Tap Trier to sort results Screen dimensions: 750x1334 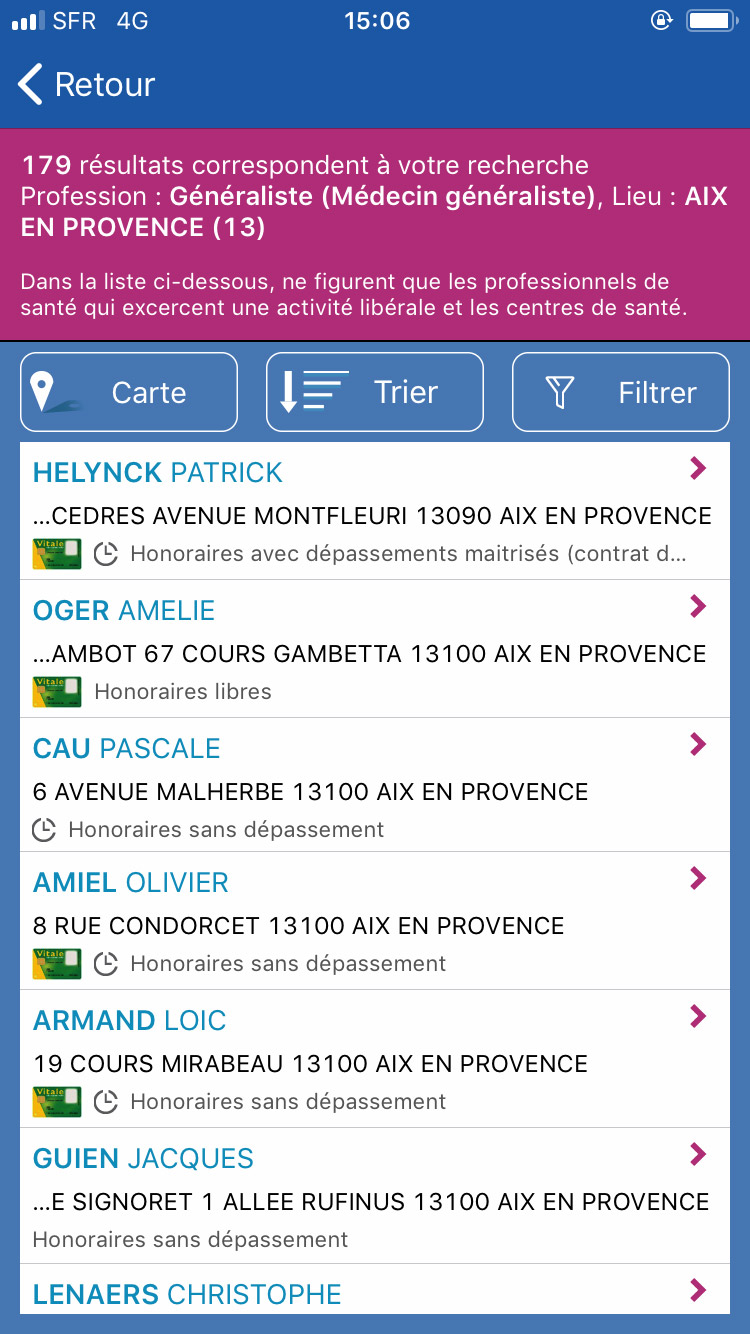(x=375, y=392)
